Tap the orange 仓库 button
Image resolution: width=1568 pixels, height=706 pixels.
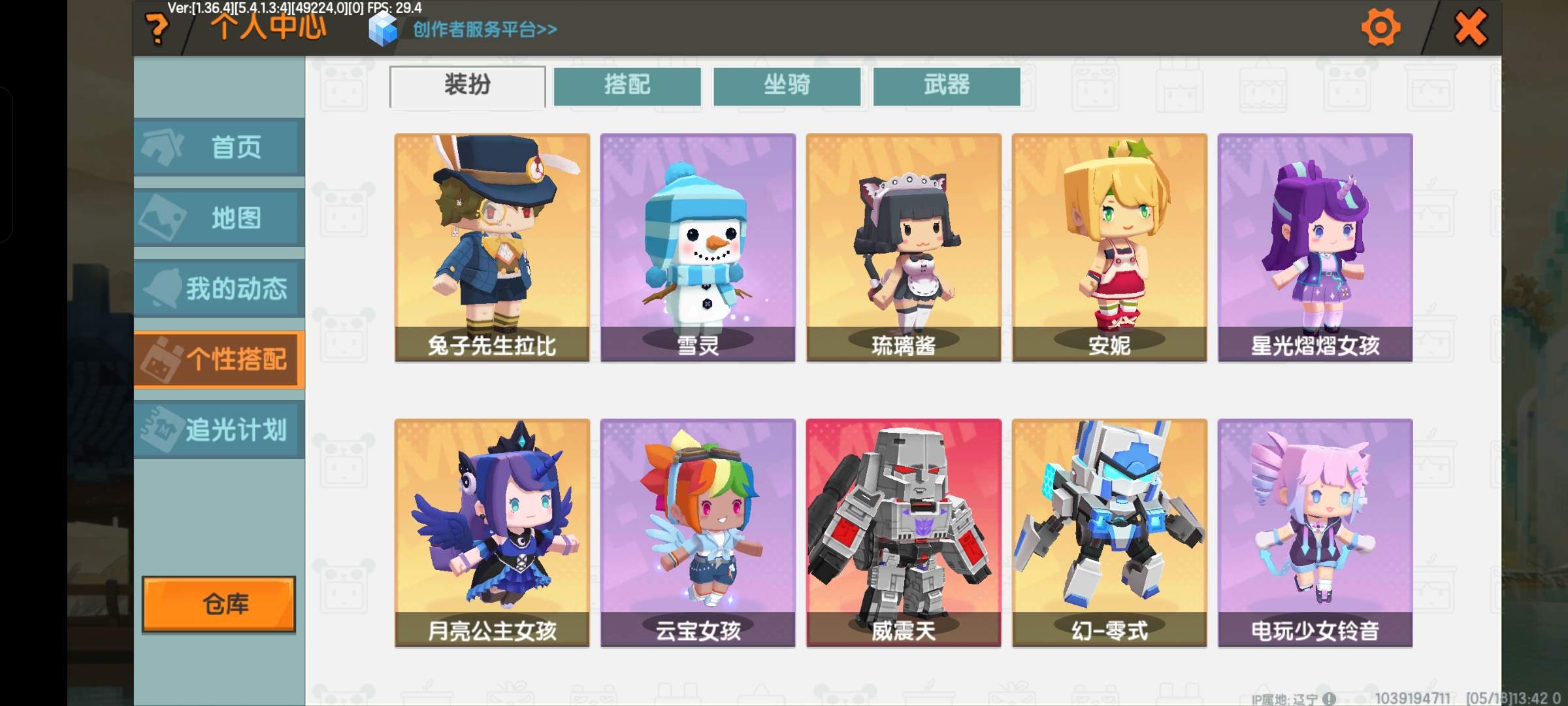(219, 604)
